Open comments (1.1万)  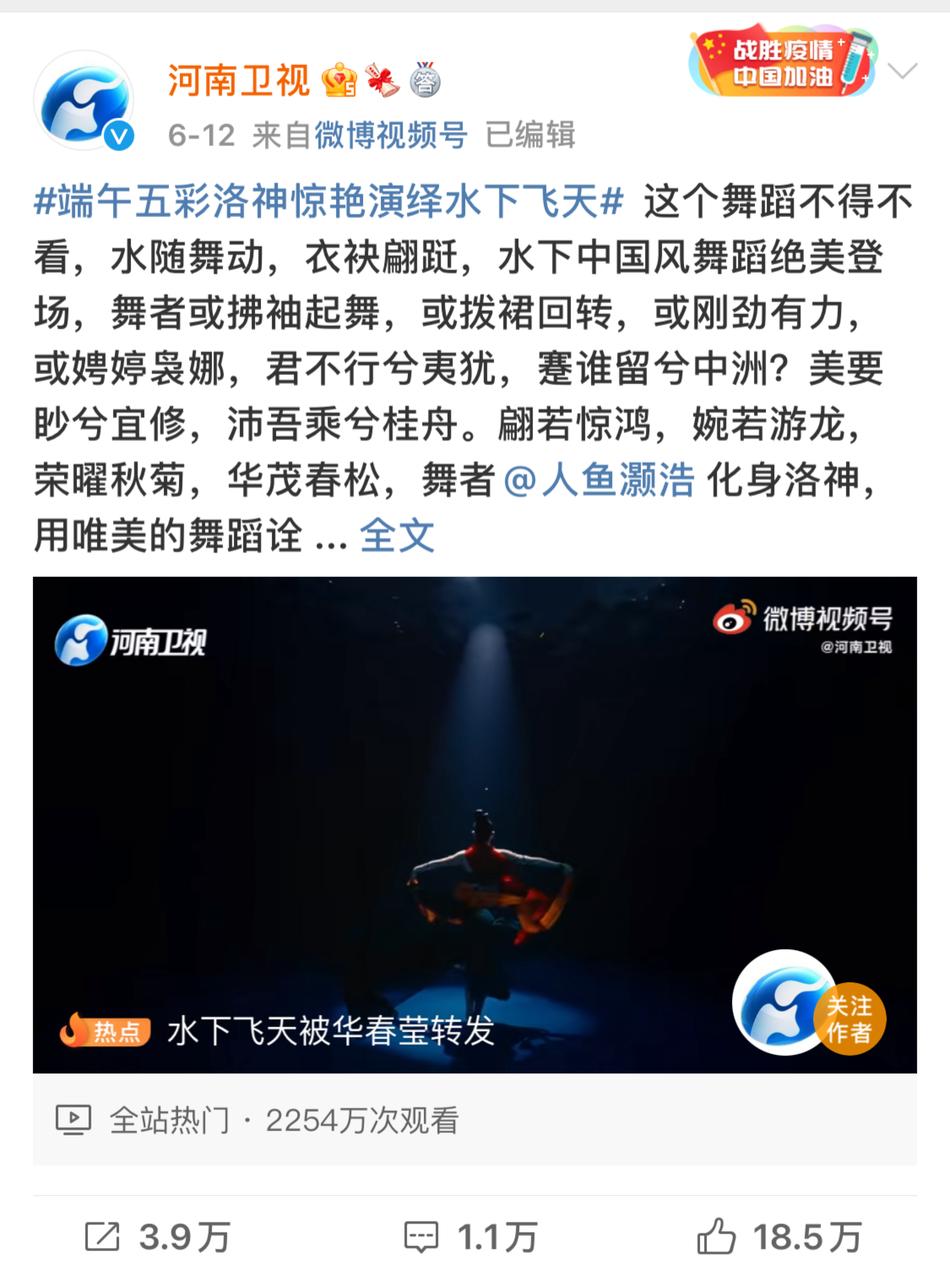click(x=472, y=1237)
